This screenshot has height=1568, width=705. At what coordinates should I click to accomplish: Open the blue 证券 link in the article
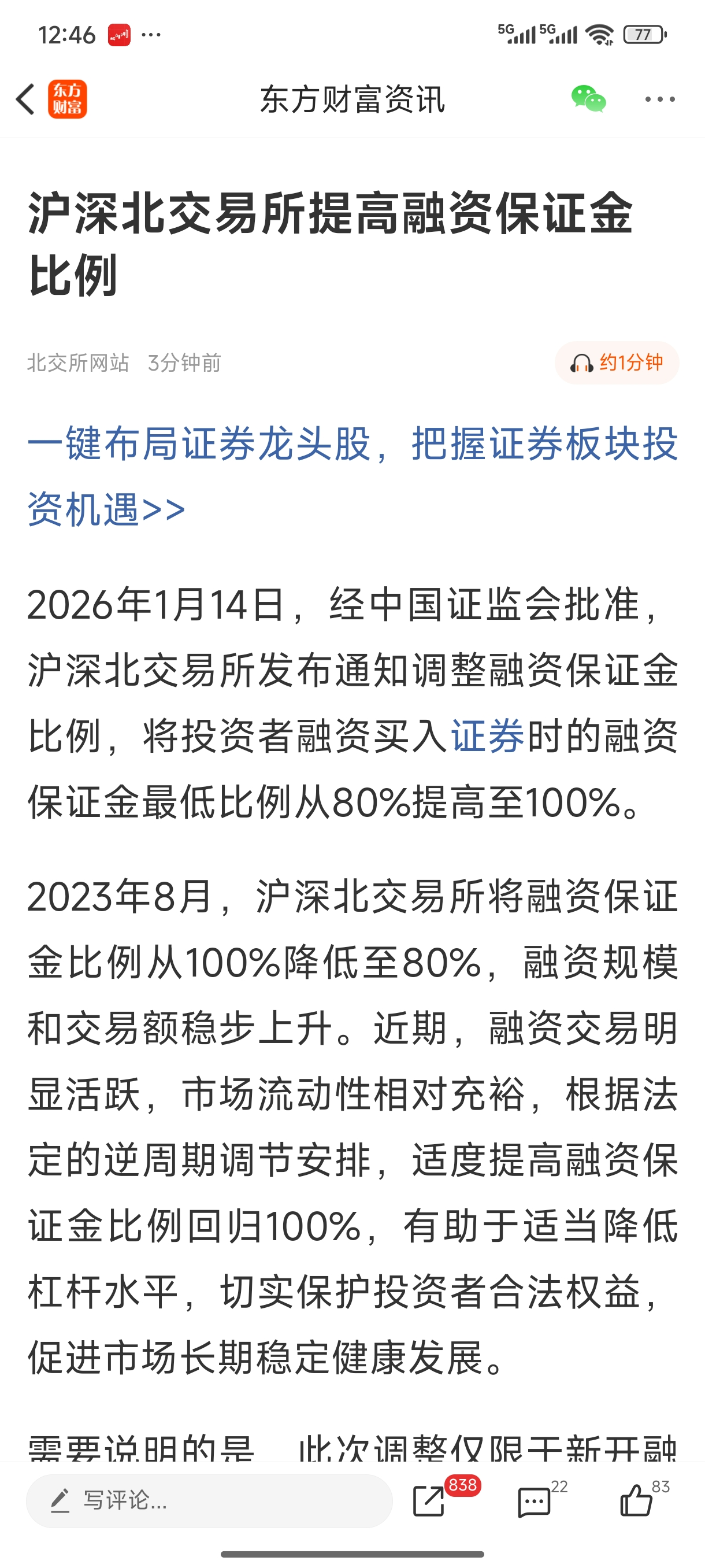487,737
